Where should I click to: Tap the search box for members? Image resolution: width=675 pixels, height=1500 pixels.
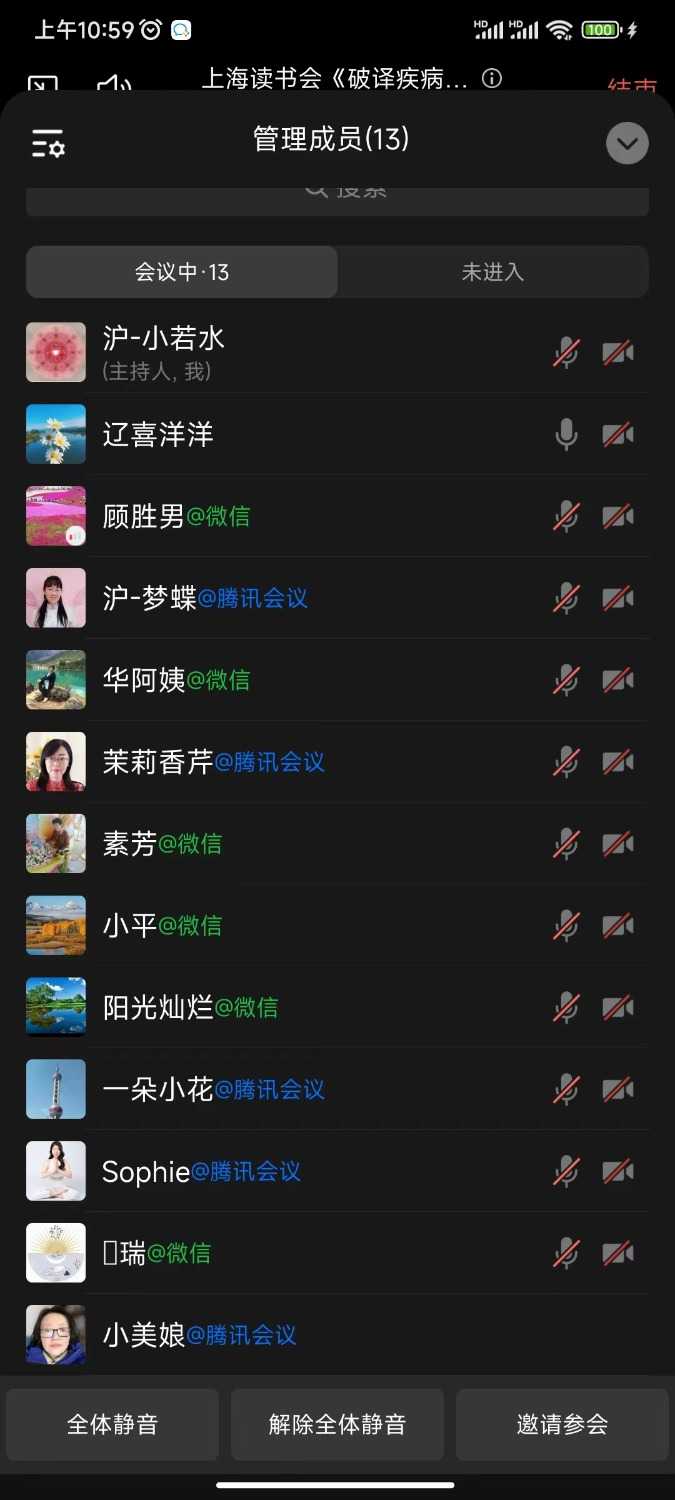click(x=337, y=198)
